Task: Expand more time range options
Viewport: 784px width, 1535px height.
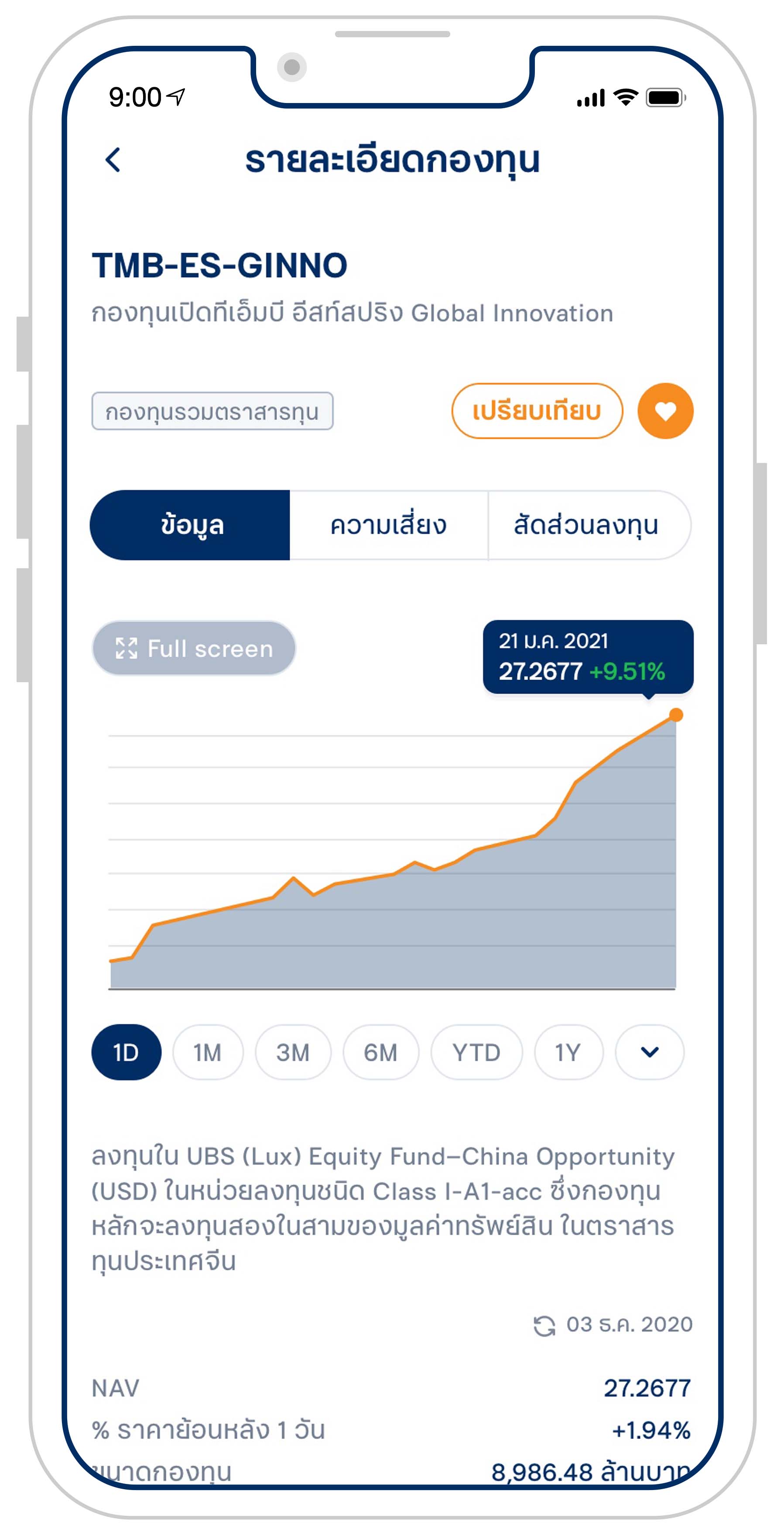Action: 649,1052
